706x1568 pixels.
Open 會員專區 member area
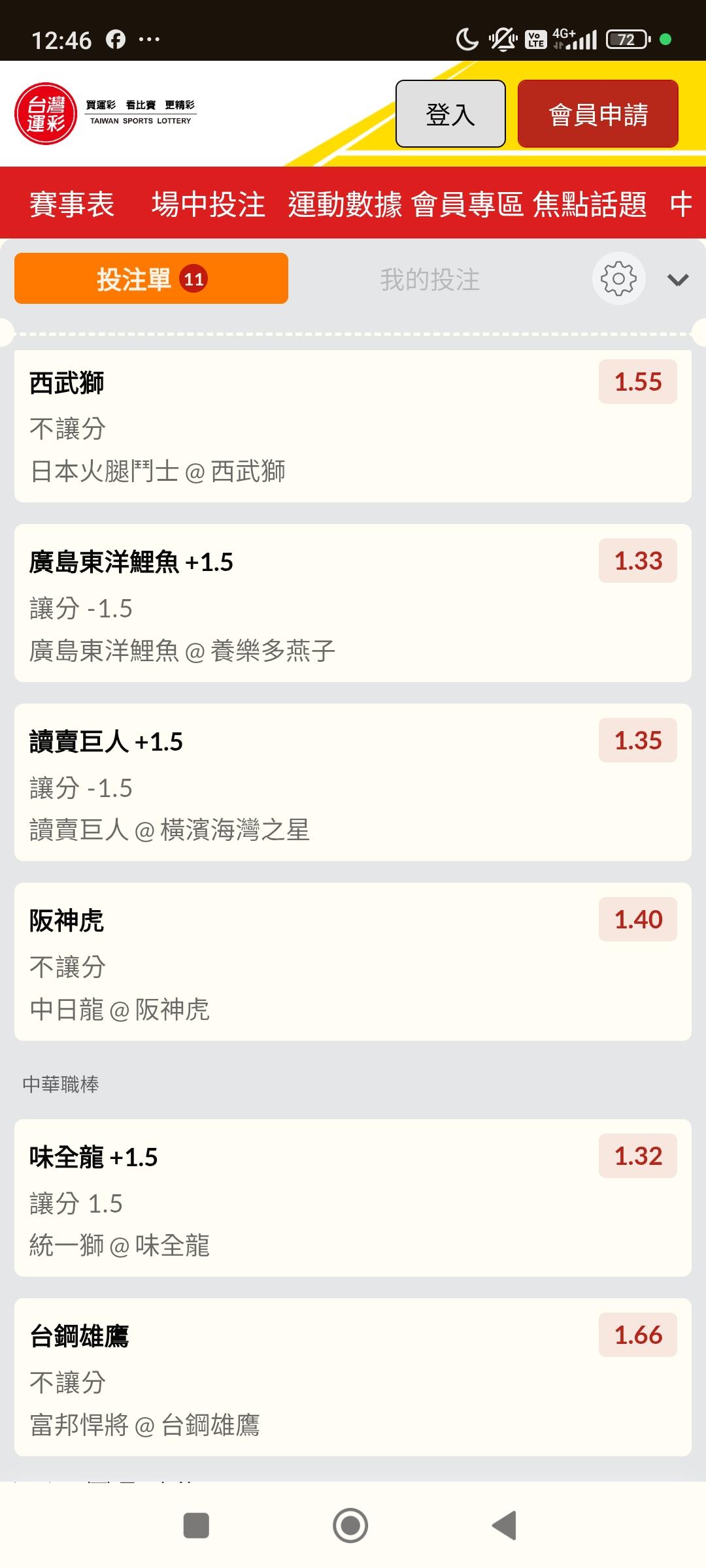pos(467,204)
